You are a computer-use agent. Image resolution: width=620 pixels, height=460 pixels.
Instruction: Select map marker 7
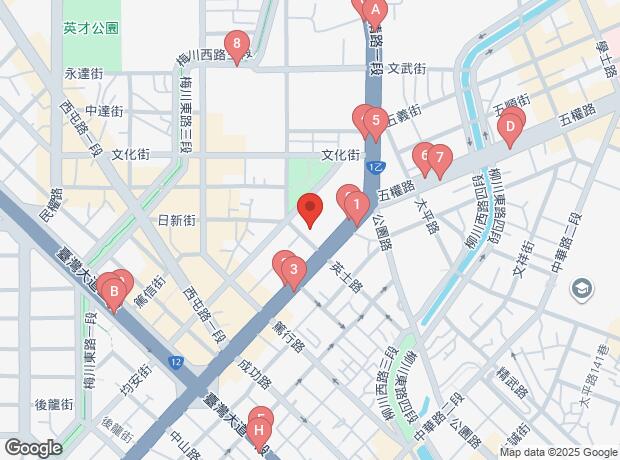(x=438, y=158)
